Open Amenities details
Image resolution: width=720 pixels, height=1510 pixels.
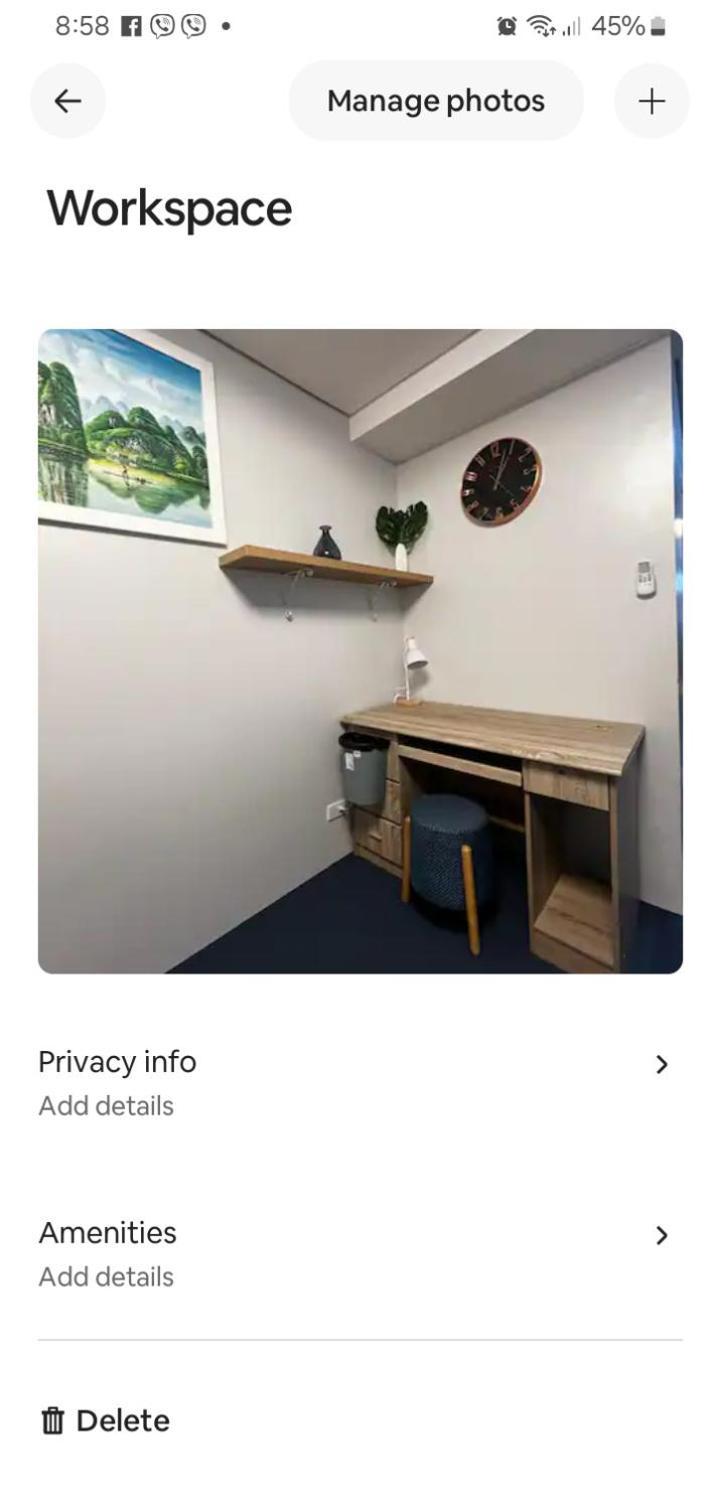coord(360,1253)
